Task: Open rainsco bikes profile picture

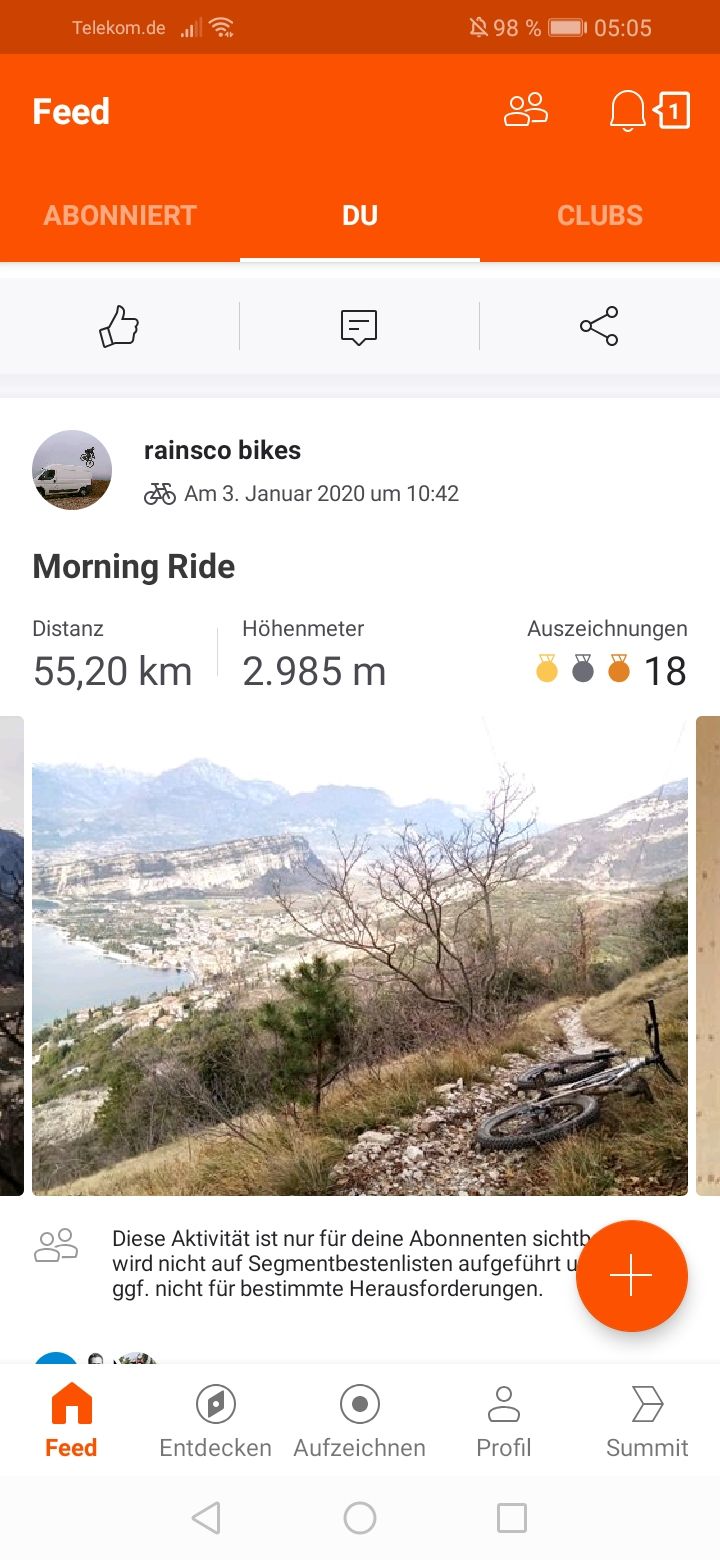Action: point(72,470)
